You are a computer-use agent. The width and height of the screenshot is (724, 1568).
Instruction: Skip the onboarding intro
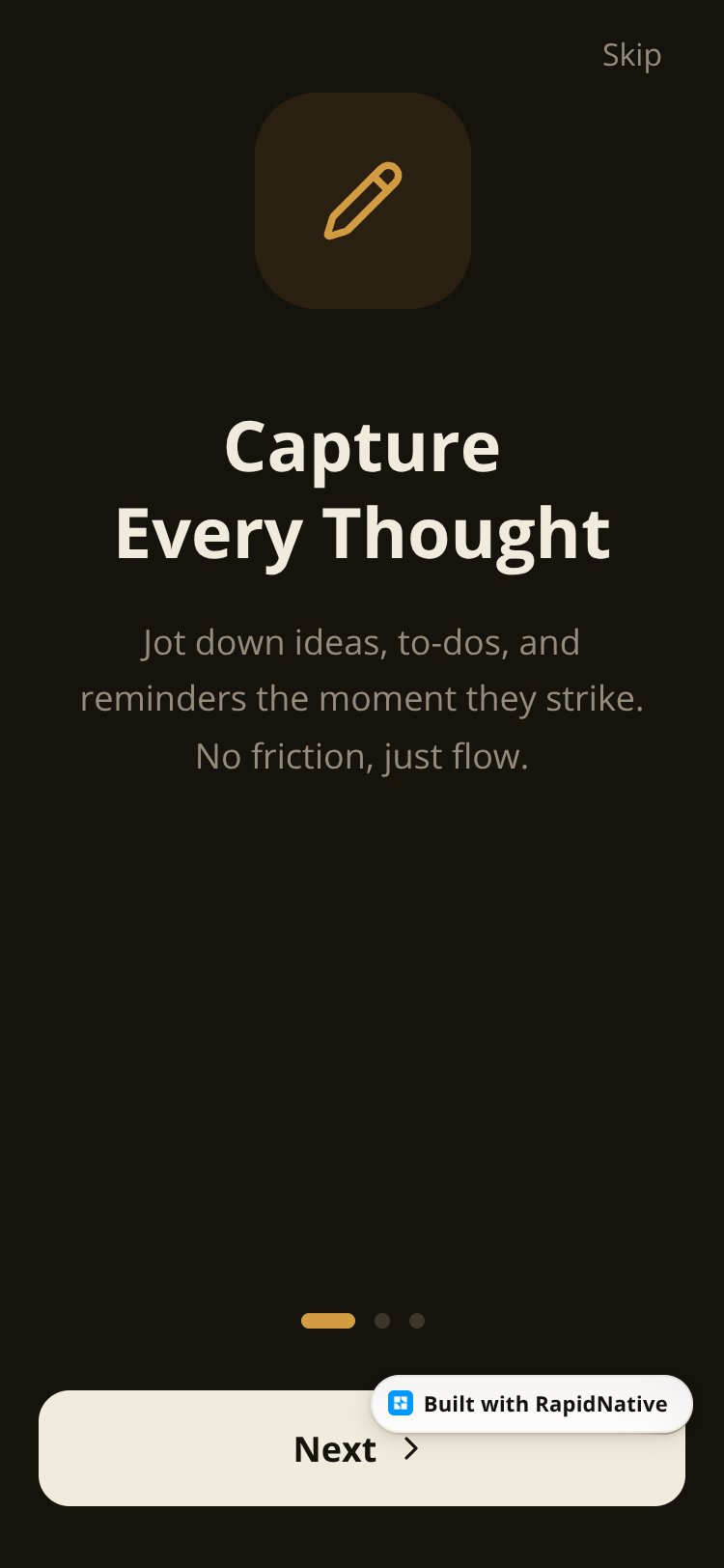[631, 55]
